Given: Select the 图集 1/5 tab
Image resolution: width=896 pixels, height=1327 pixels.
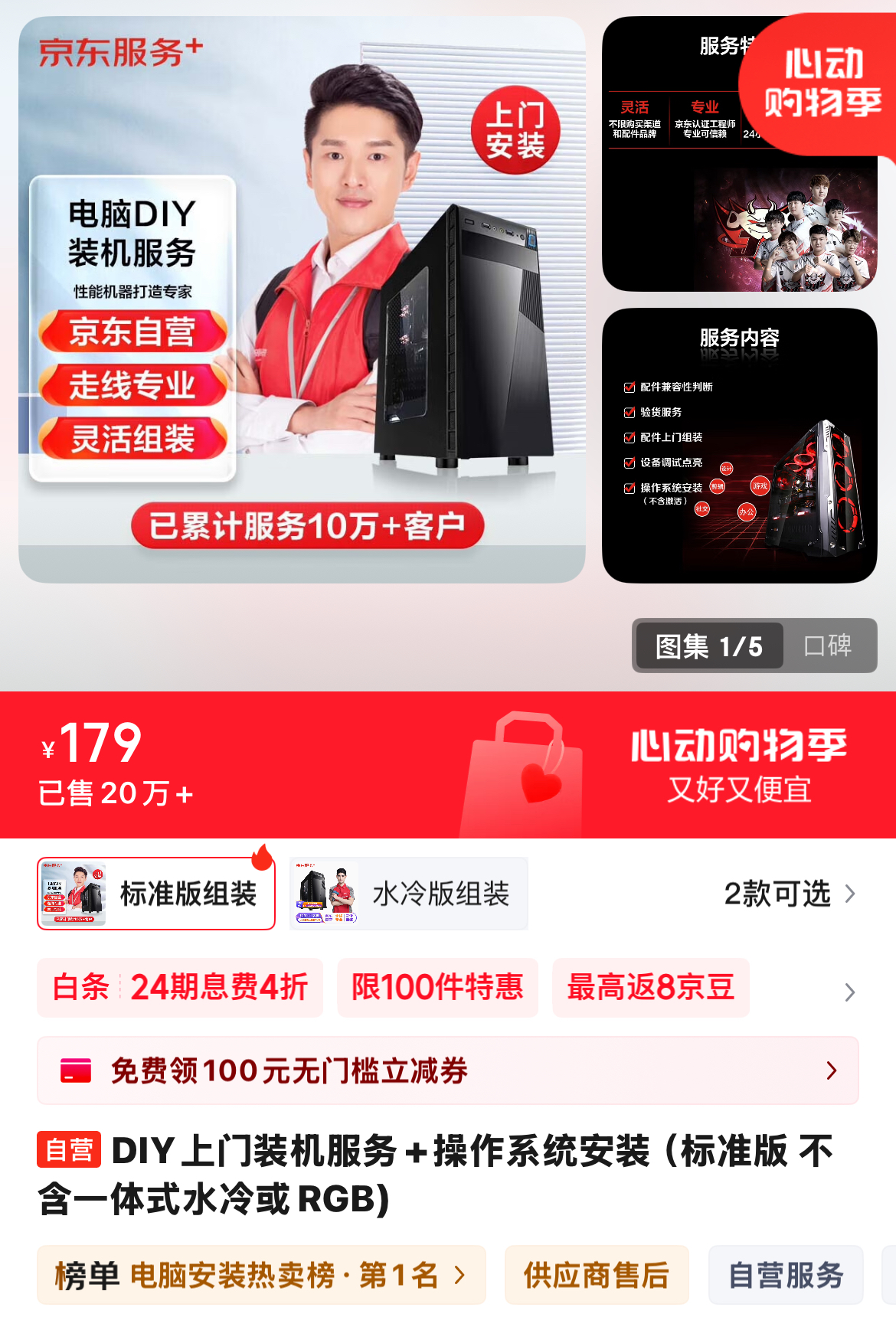Looking at the screenshot, I should point(708,646).
